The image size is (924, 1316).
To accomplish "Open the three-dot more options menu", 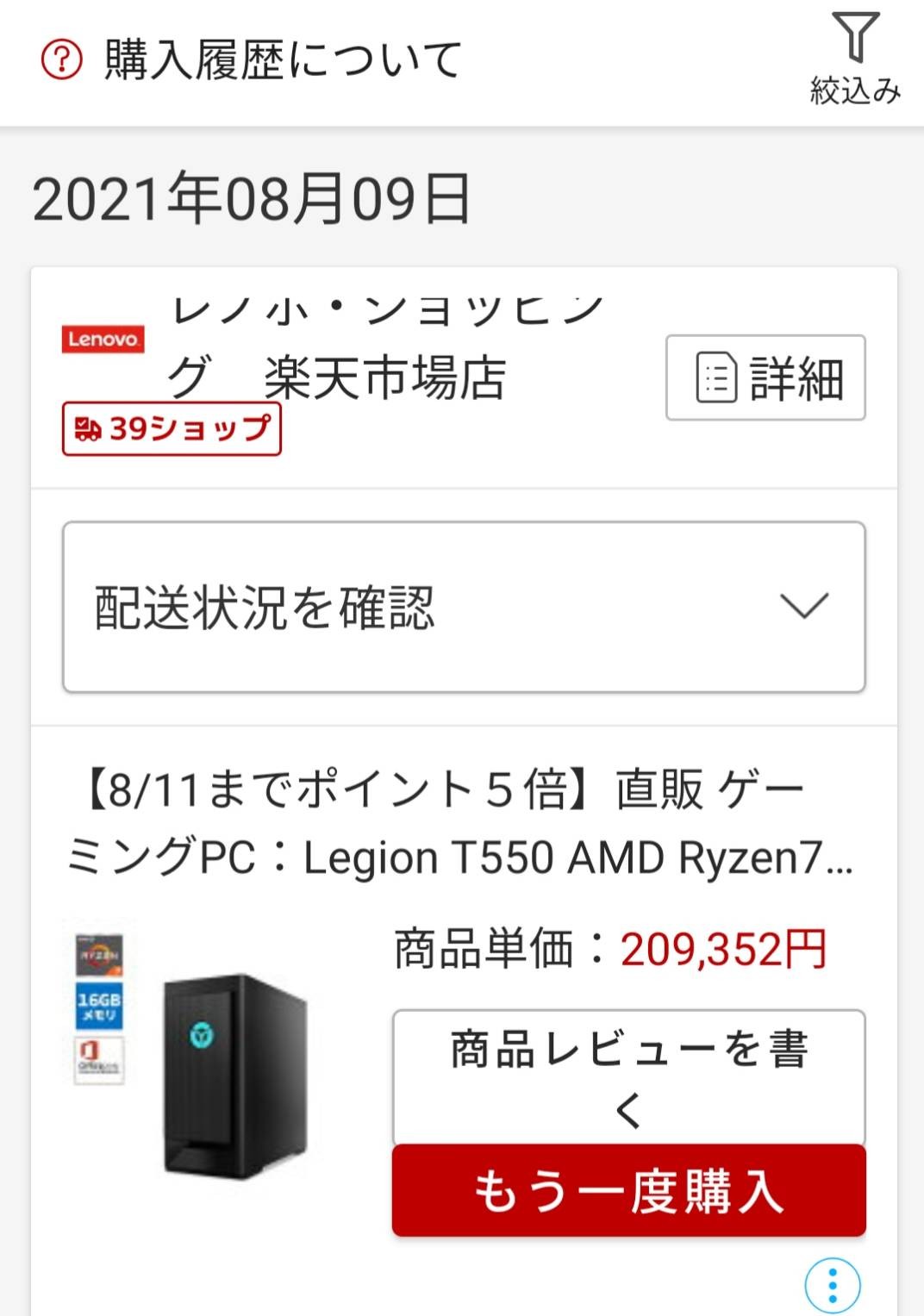I will click(x=832, y=1286).
